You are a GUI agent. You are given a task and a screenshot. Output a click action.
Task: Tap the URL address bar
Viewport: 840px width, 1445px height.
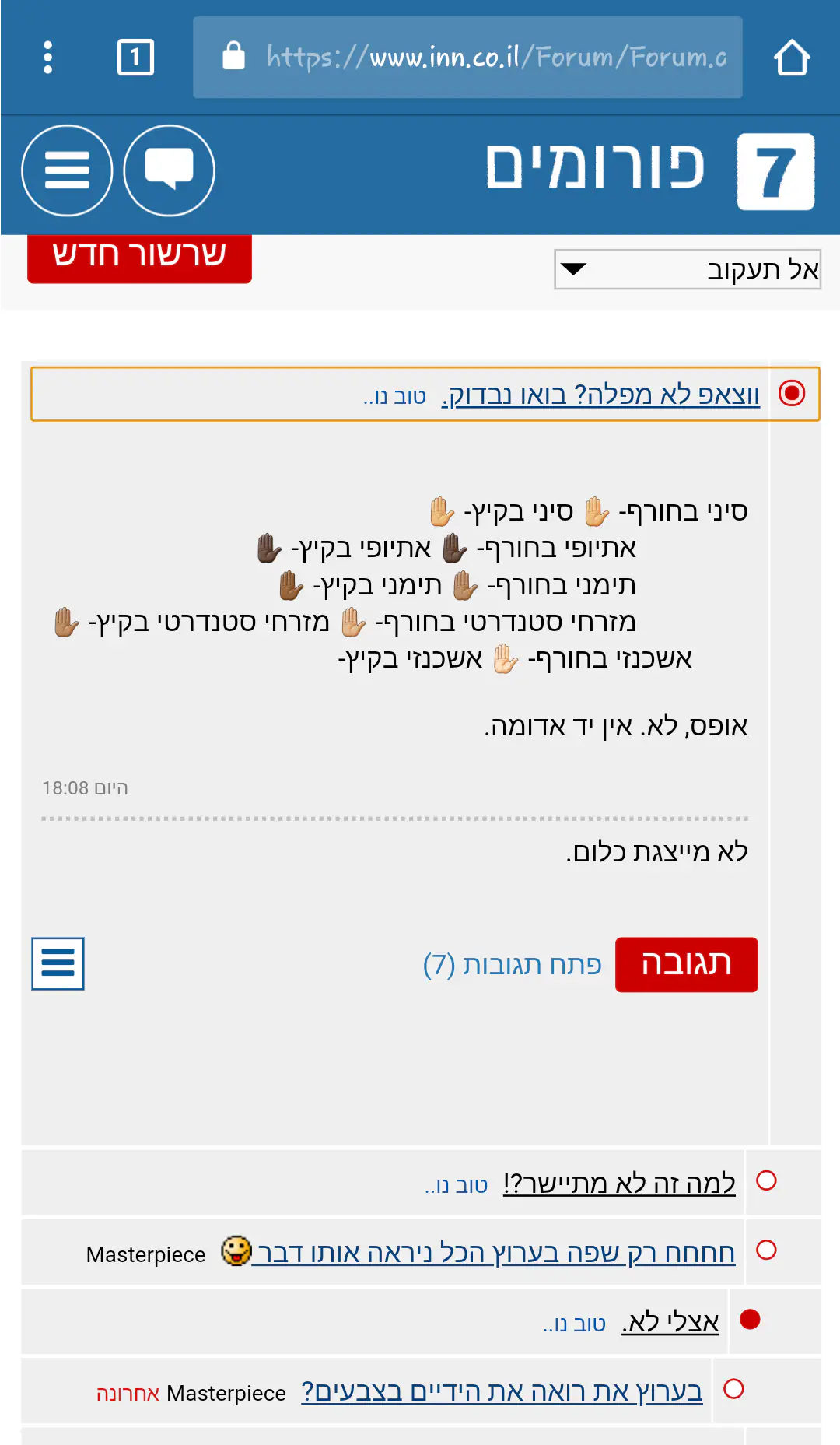pyautogui.click(x=467, y=58)
